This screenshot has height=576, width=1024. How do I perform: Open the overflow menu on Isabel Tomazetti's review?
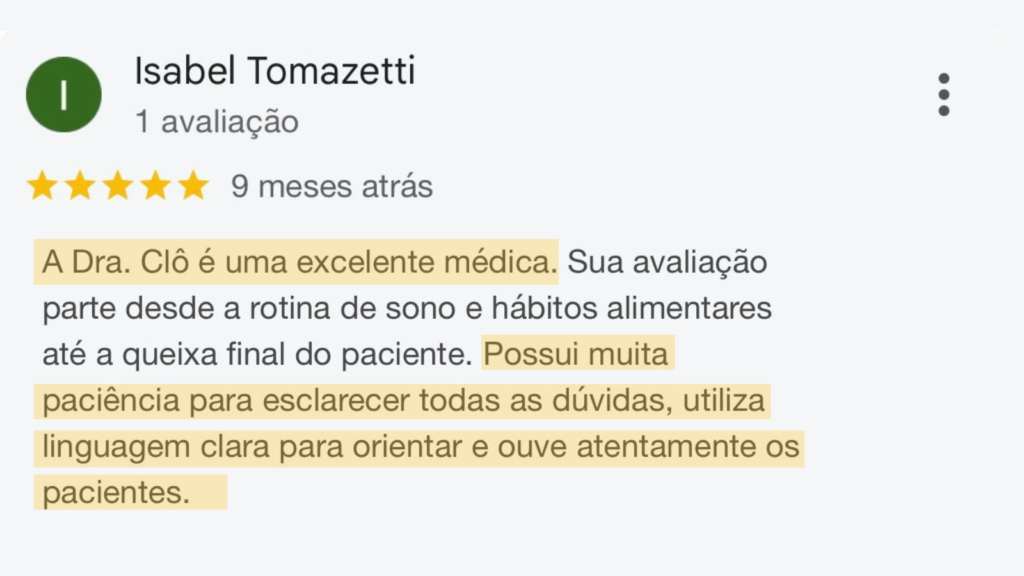pyautogui.click(x=943, y=95)
